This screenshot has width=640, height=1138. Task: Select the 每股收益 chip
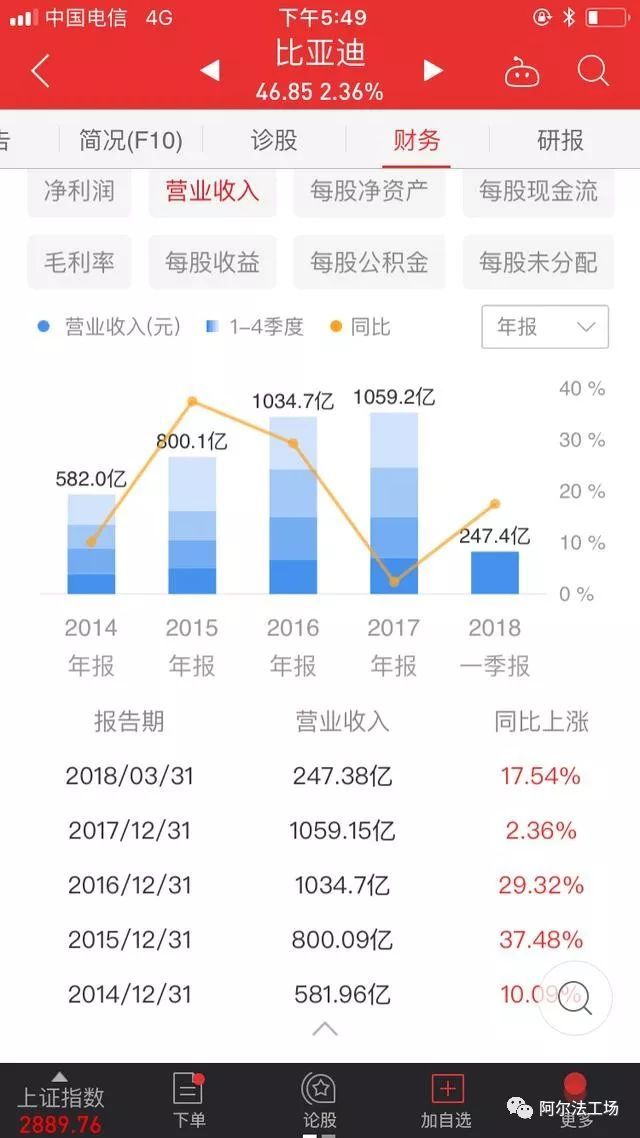[x=212, y=263]
